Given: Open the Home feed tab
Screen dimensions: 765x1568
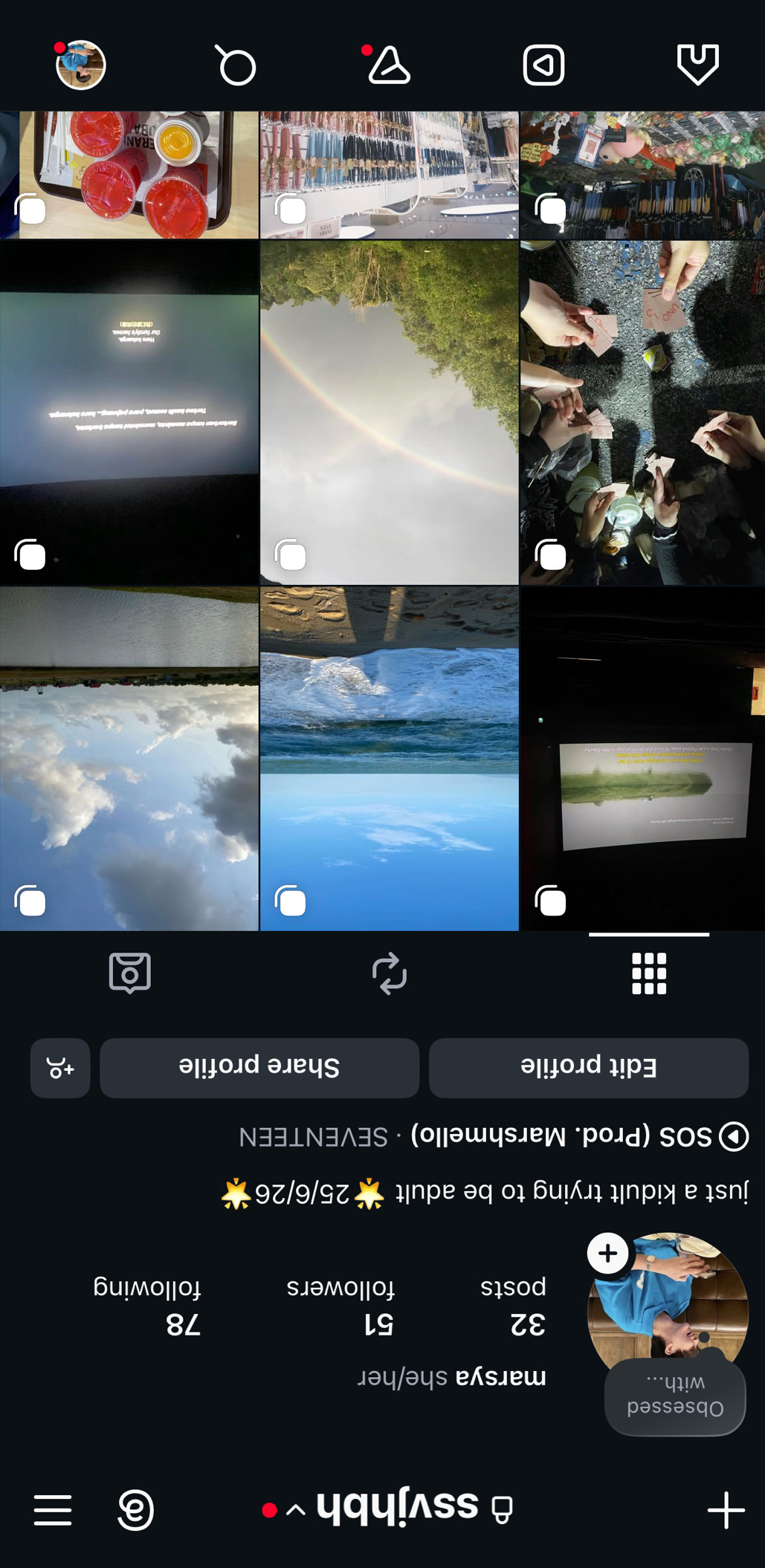Looking at the screenshot, I should pos(697,65).
